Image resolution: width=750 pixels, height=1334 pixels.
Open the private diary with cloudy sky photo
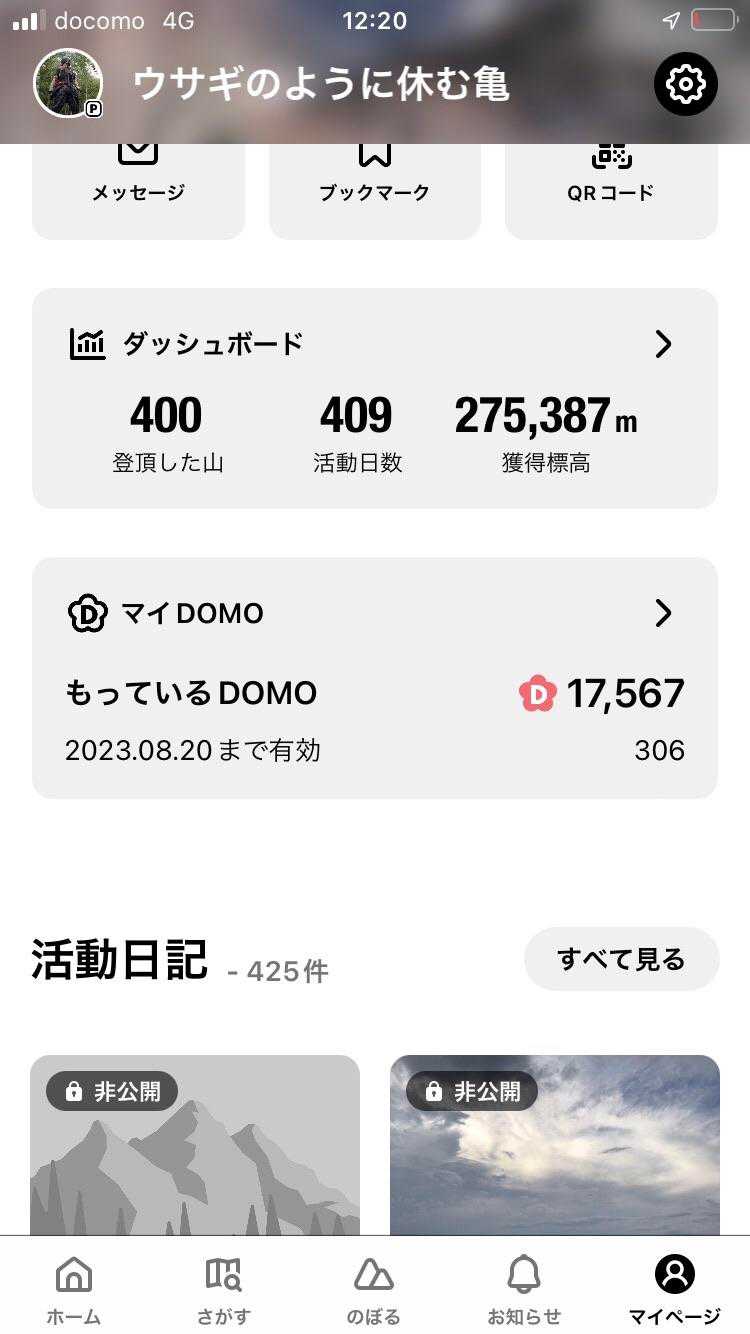555,1145
